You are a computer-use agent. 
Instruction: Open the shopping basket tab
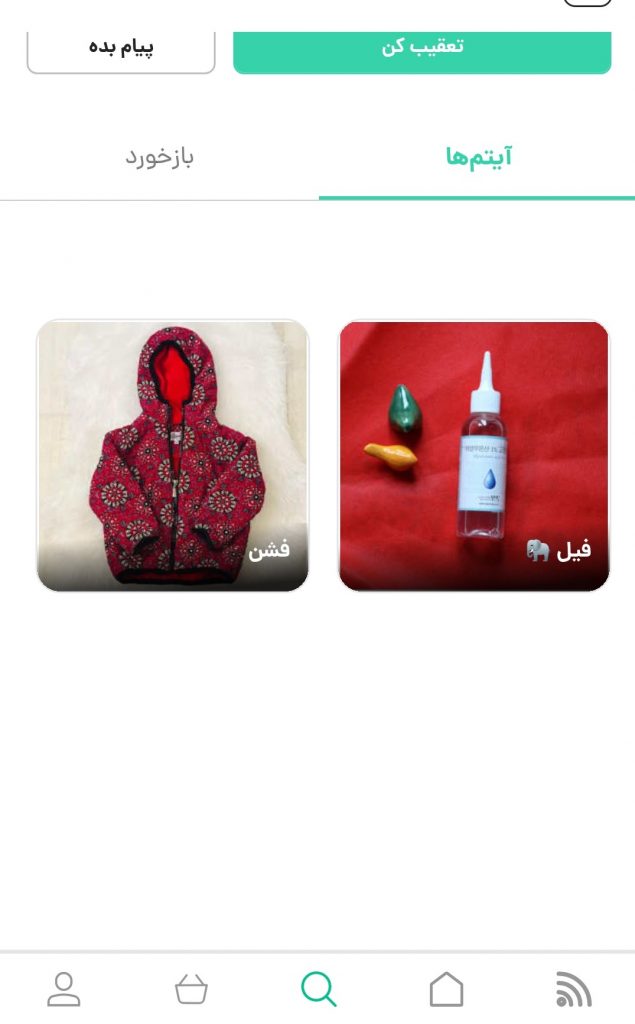[x=191, y=989]
